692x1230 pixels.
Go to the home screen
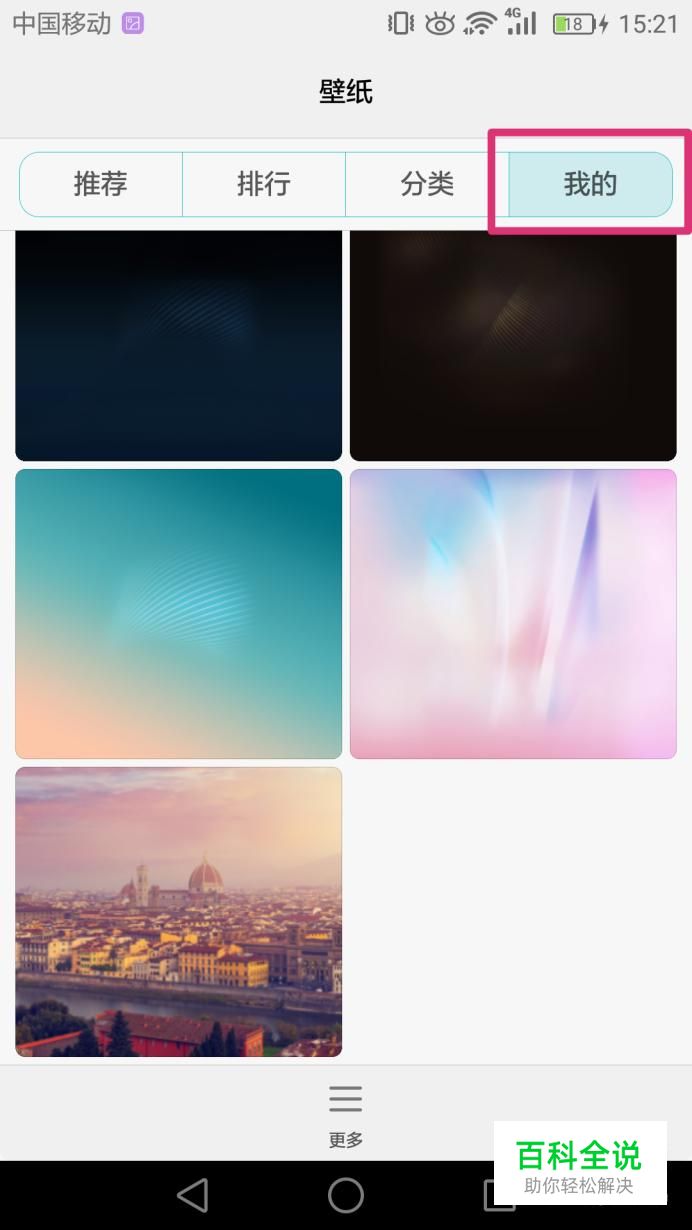[x=346, y=1195]
